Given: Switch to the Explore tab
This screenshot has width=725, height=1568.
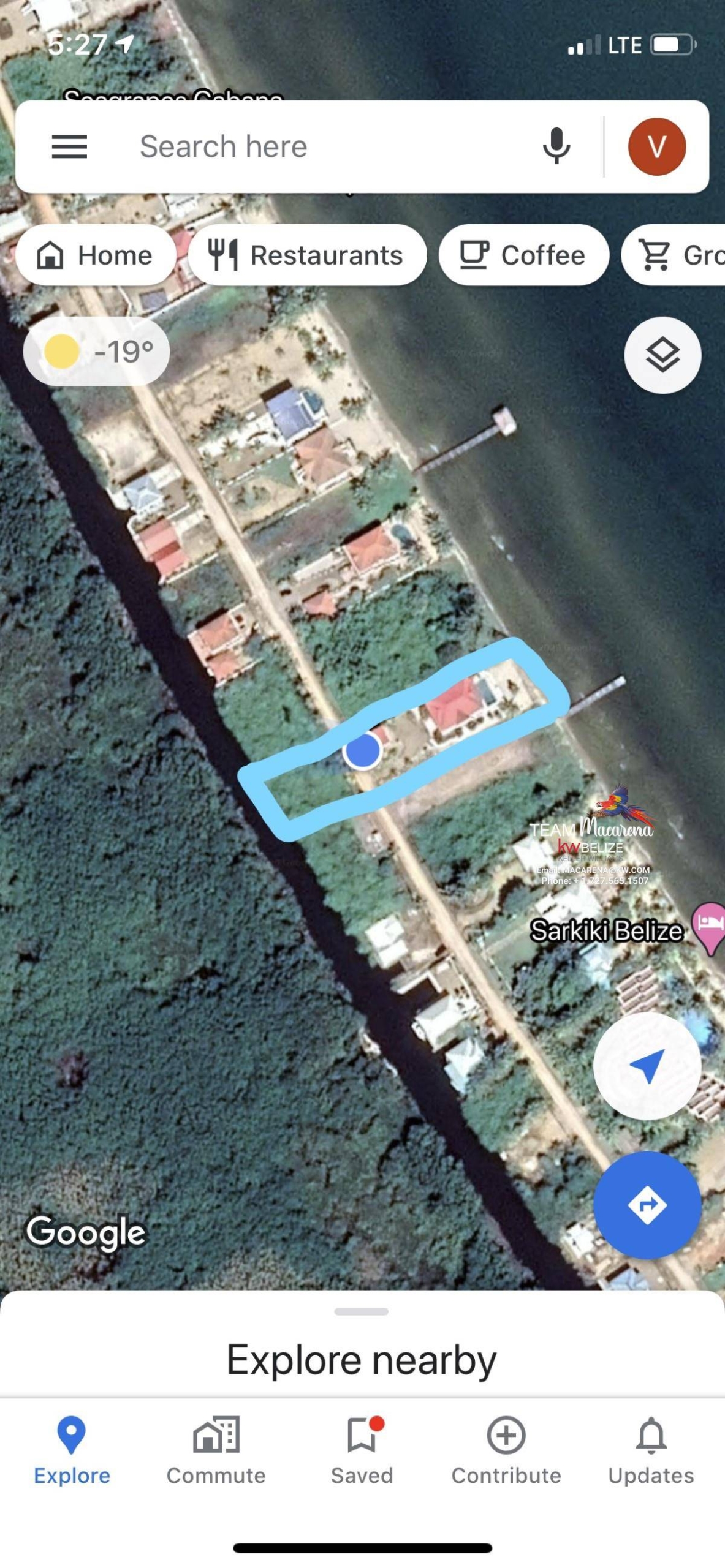Looking at the screenshot, I should click(72, 1450).
